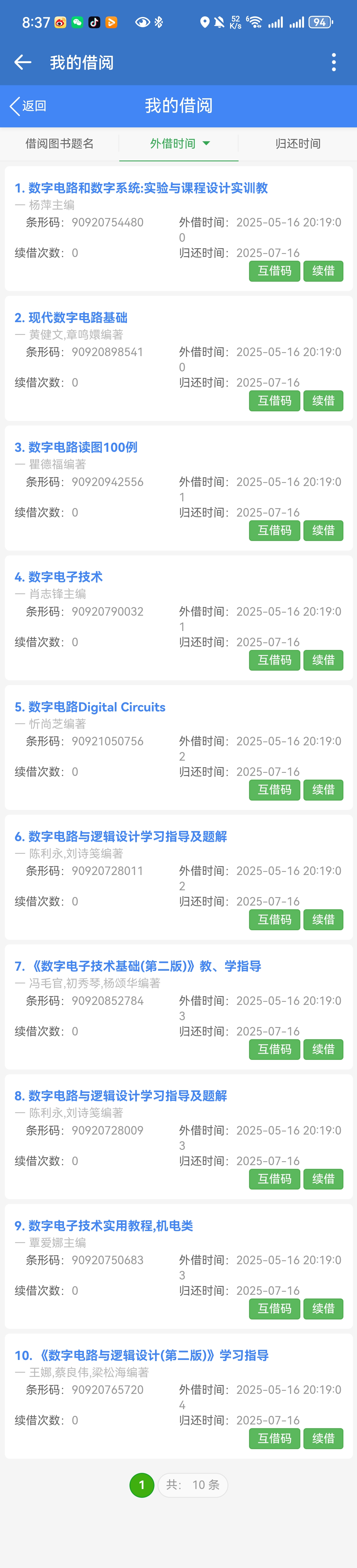Renew 数字电路Digital Circuits book
357x1568 pixels.
click(x=323, y=790)
